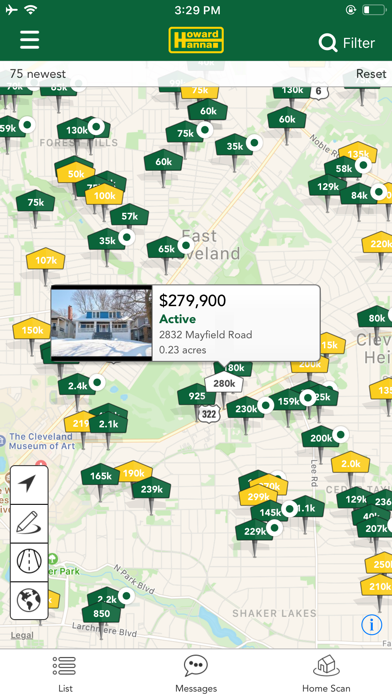Activate the draw-area pencil tool
This screenshot has width=392, height=696.
29,523
